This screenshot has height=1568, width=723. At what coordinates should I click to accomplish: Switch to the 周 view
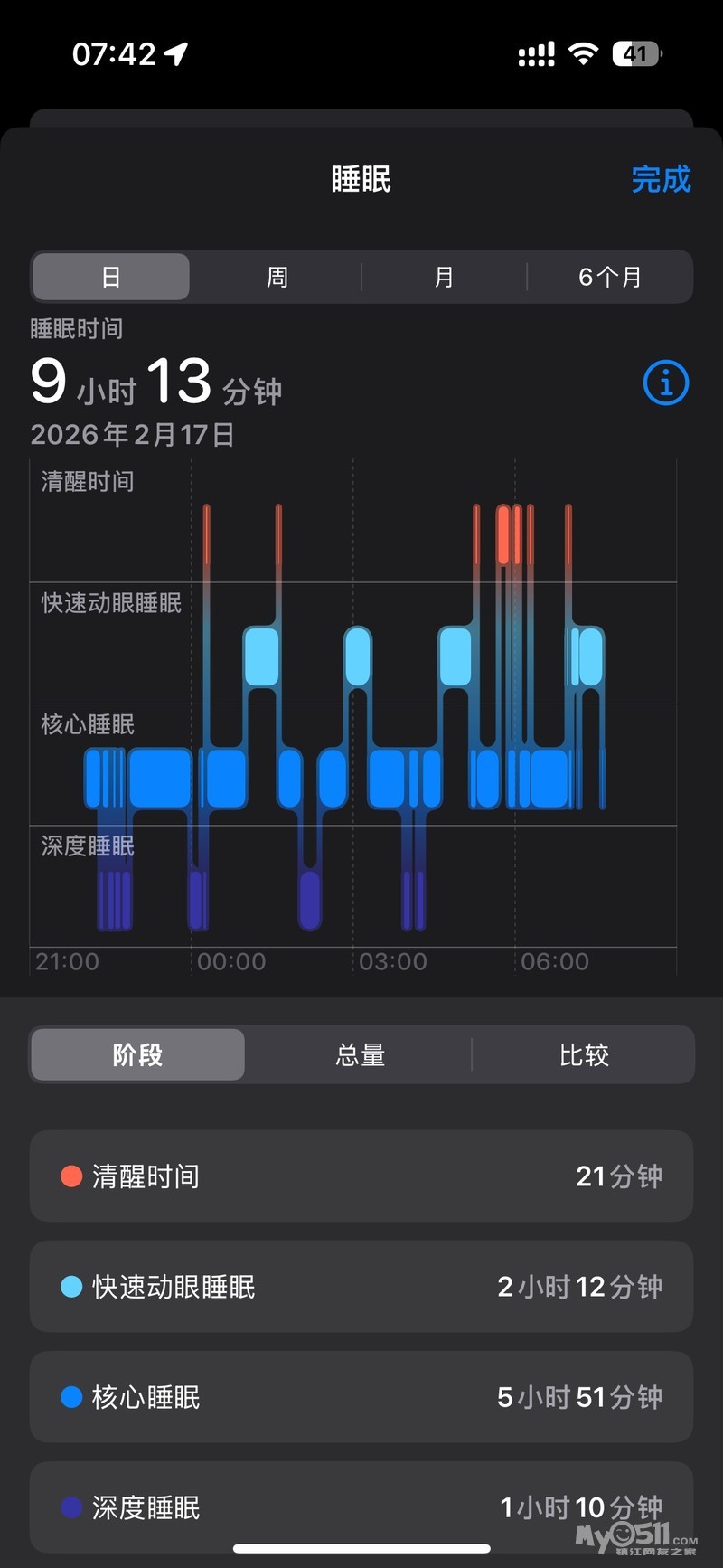point(277,277)
